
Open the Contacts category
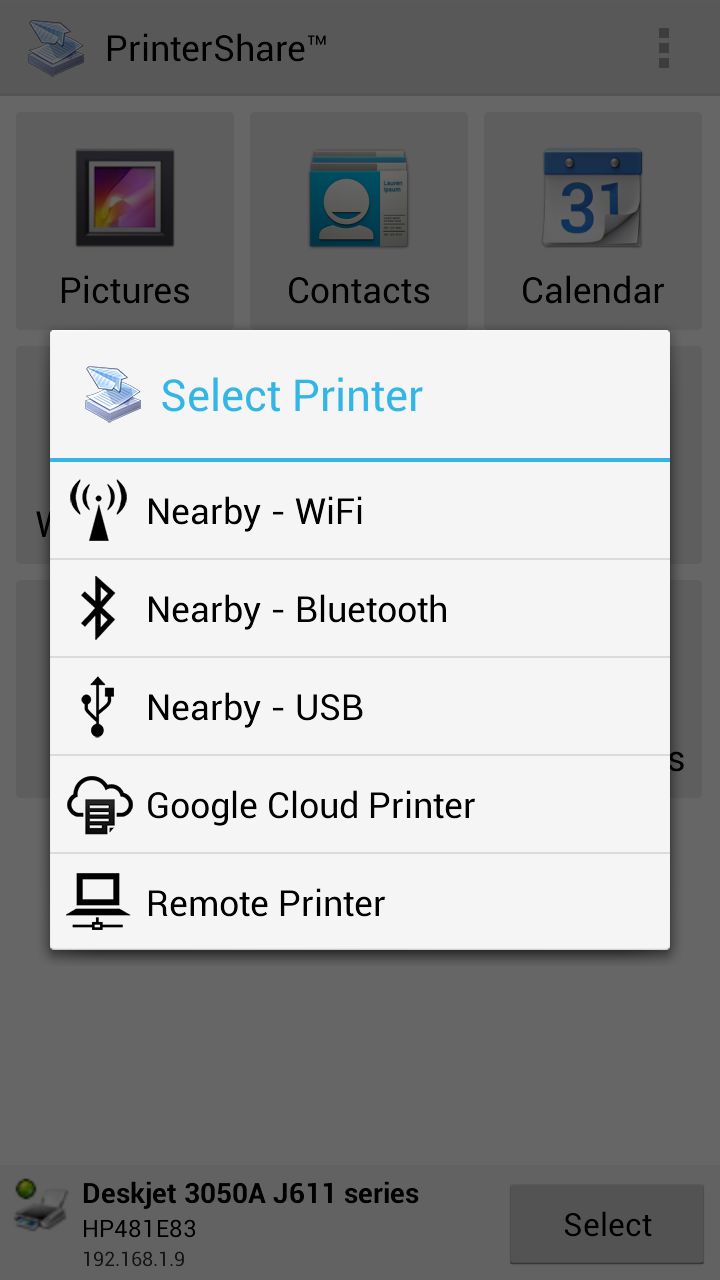click(358, 220)
